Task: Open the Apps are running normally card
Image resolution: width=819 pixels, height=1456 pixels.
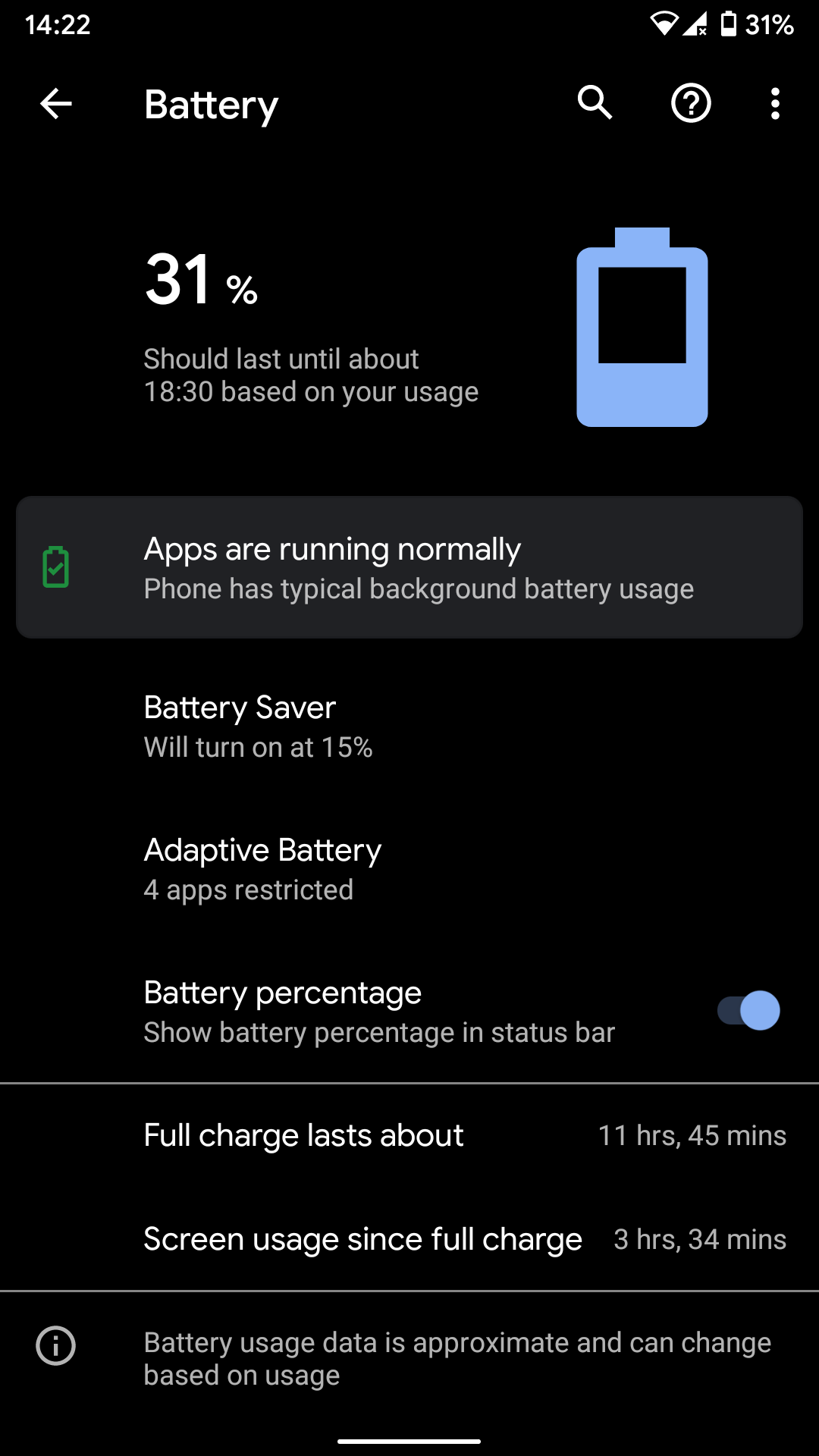Action: click(409, 567)
